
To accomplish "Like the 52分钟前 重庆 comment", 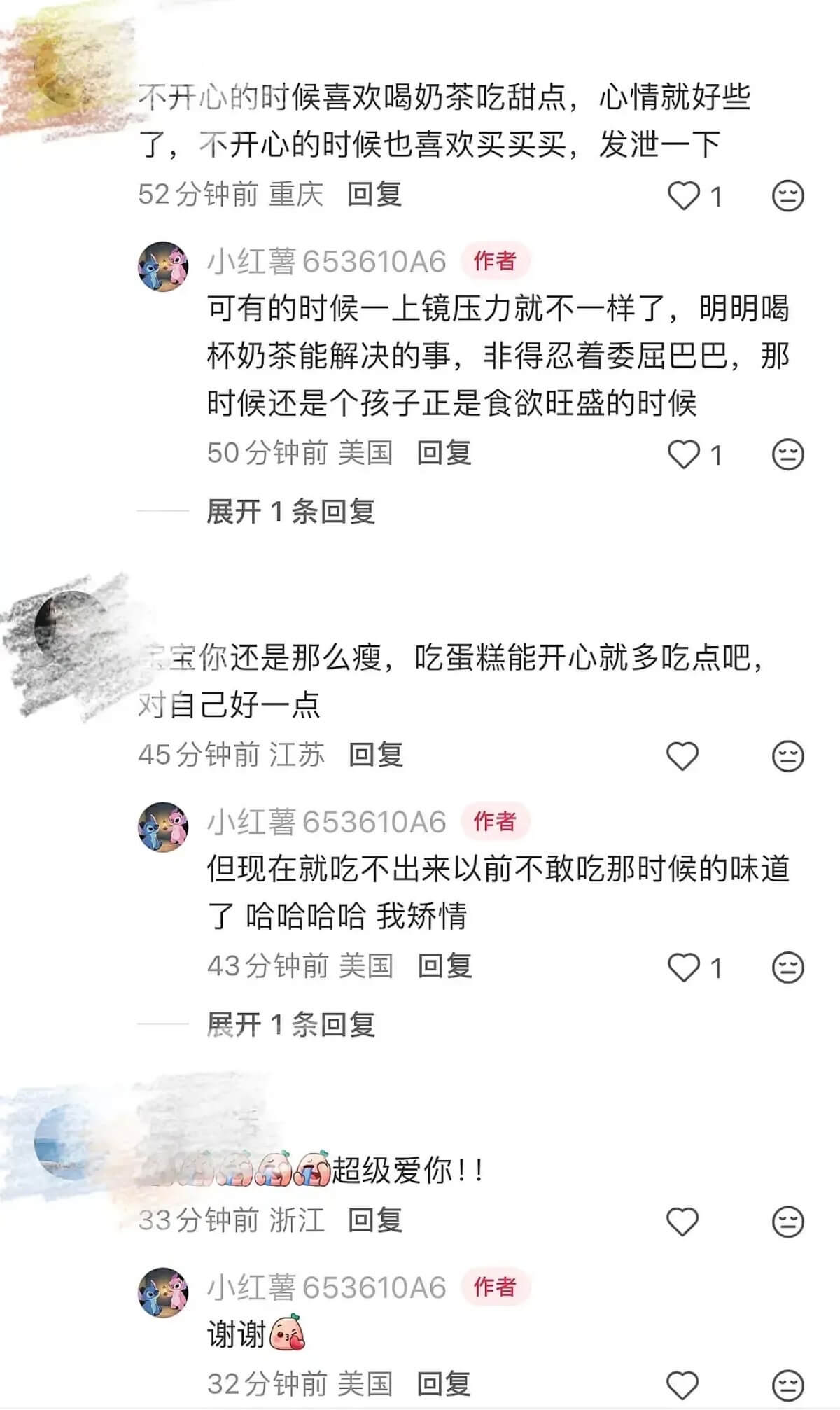I will [684, 196].
